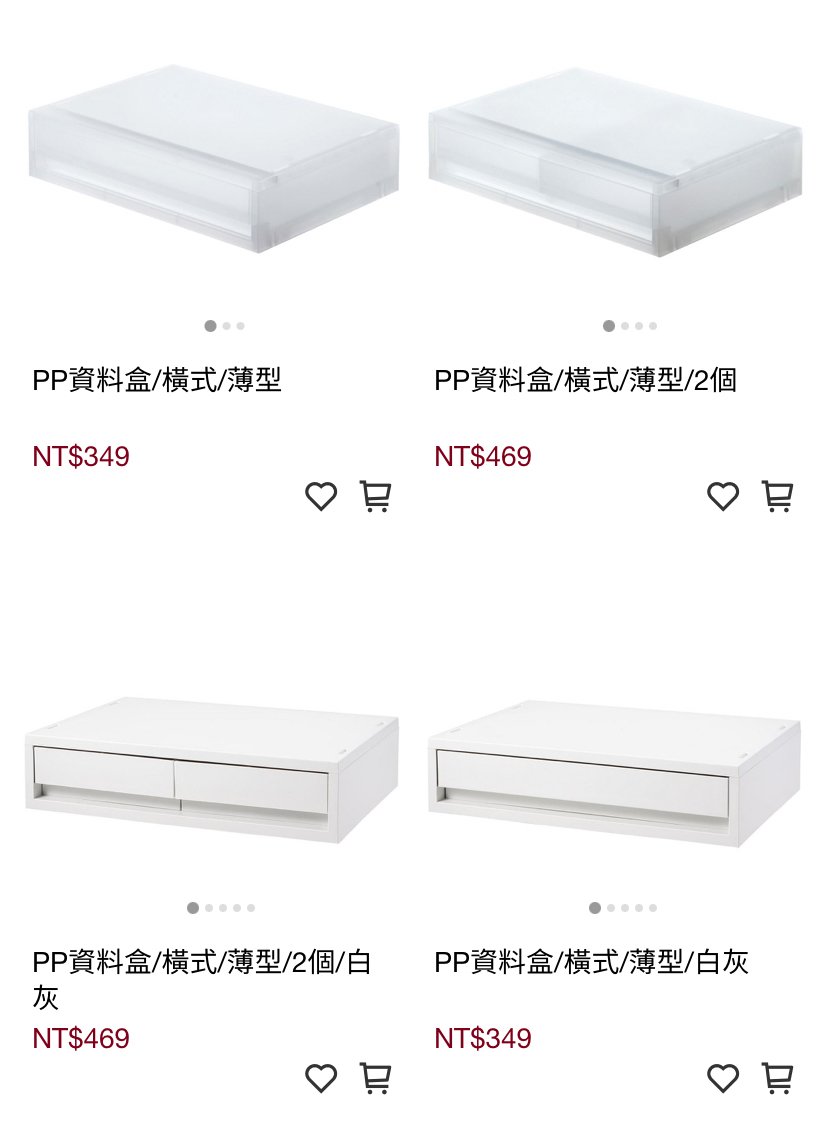View the PP資料盒/橫式/薄型/2個/白灰 product image
828x1132 pixels.
click(x=212, y=768)
